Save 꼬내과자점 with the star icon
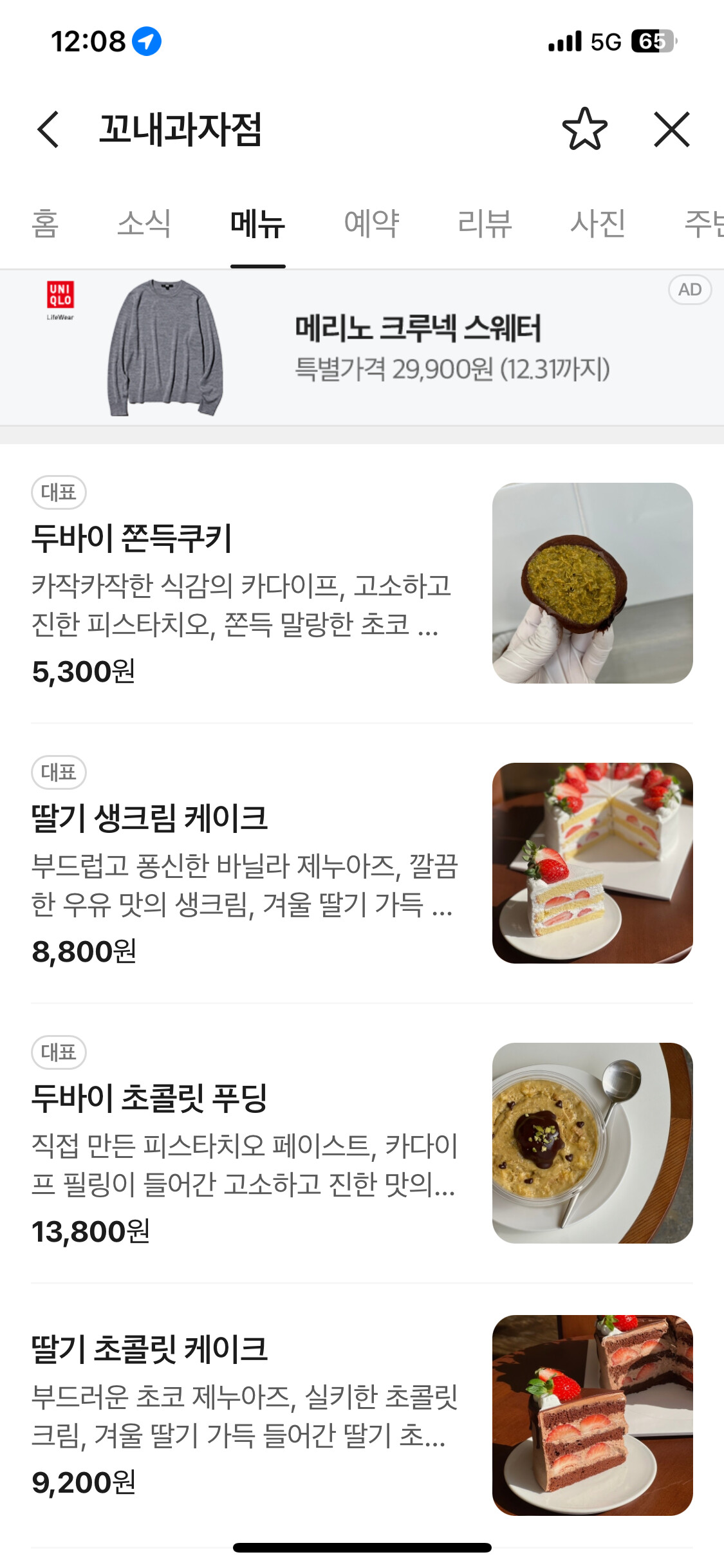The image size is (724, 1568). click(x=584, y=129)
